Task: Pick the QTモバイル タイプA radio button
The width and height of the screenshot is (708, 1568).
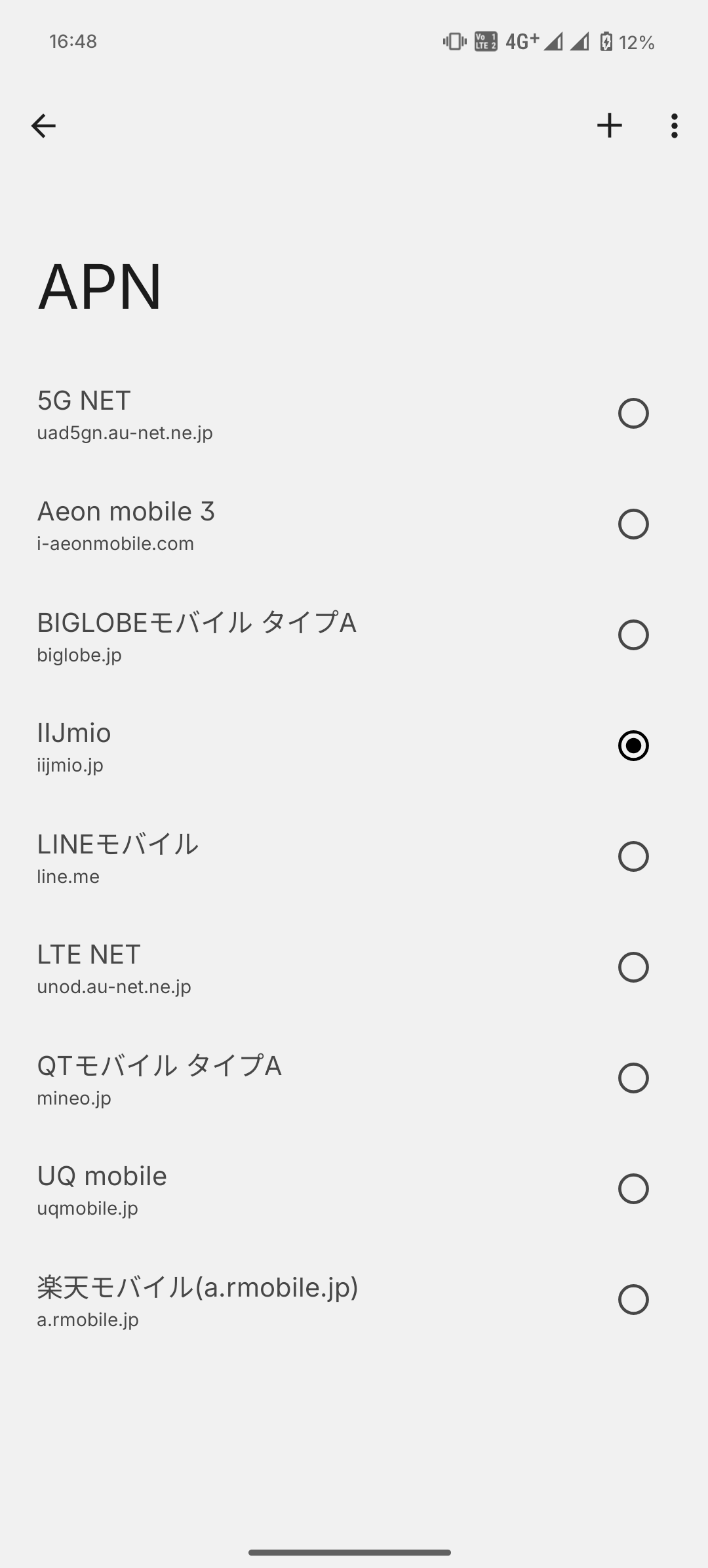Action: point(633,1078)
